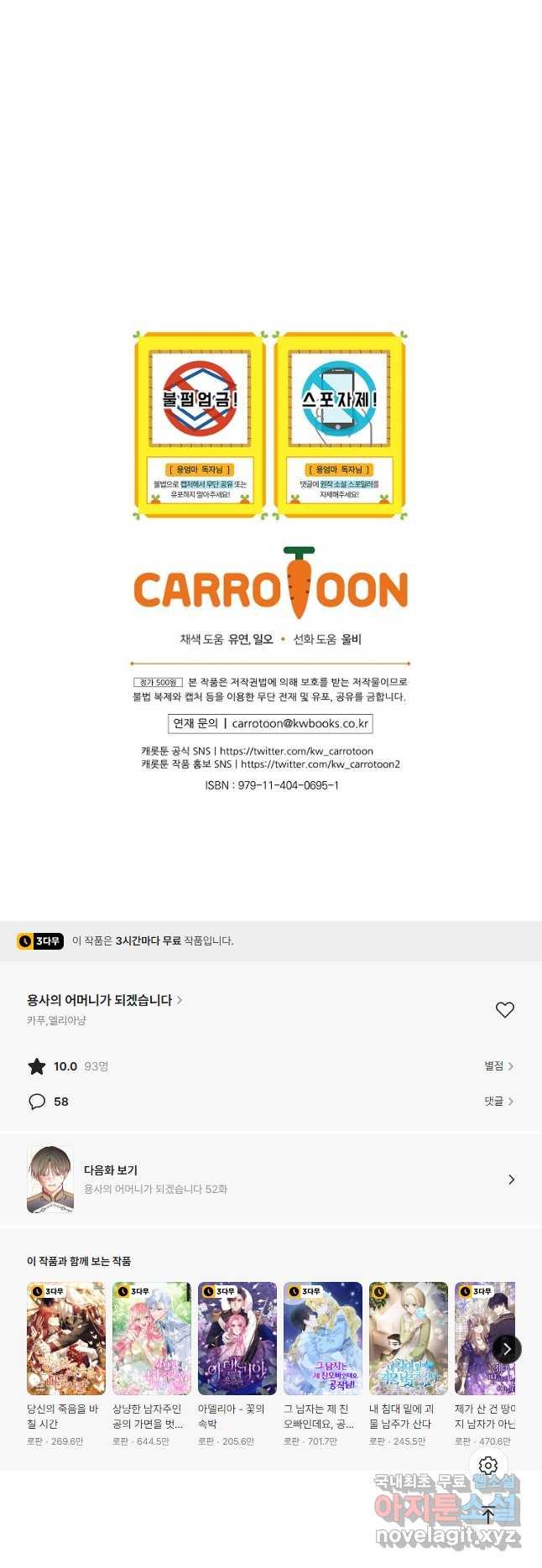The height and width of the screenshot is (1568, 542).
Task: Add this series to favorites with the heart
Action: (504, 1010)
